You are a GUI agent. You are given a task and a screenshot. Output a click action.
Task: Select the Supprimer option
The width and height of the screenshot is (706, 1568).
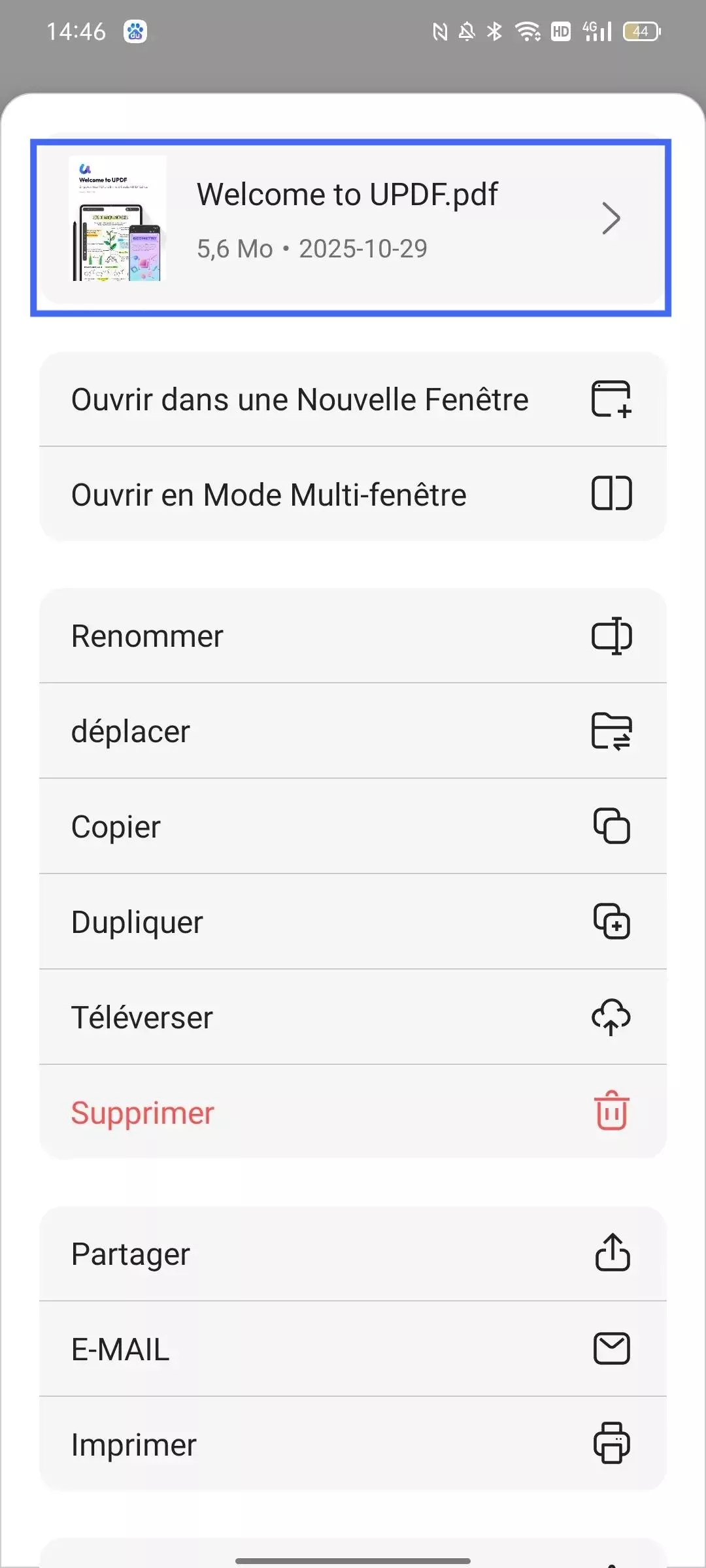click(143, 1113)
